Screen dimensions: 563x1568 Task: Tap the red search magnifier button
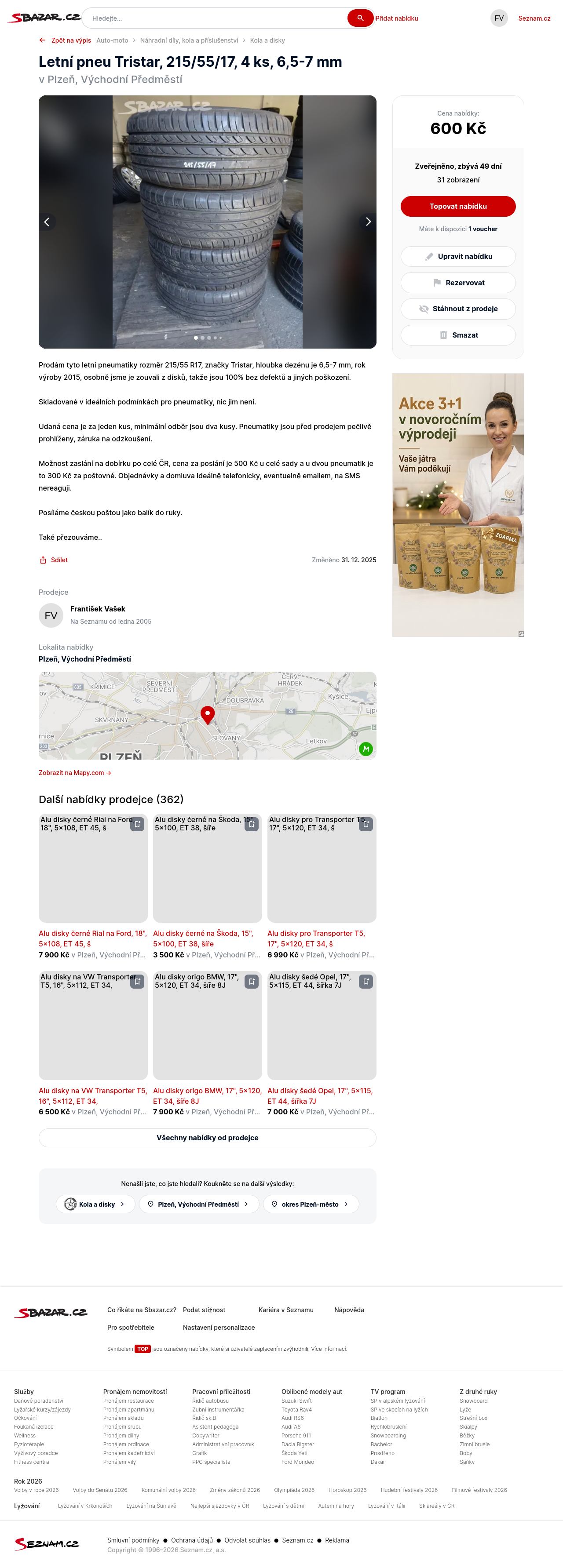tap(360, 18)
